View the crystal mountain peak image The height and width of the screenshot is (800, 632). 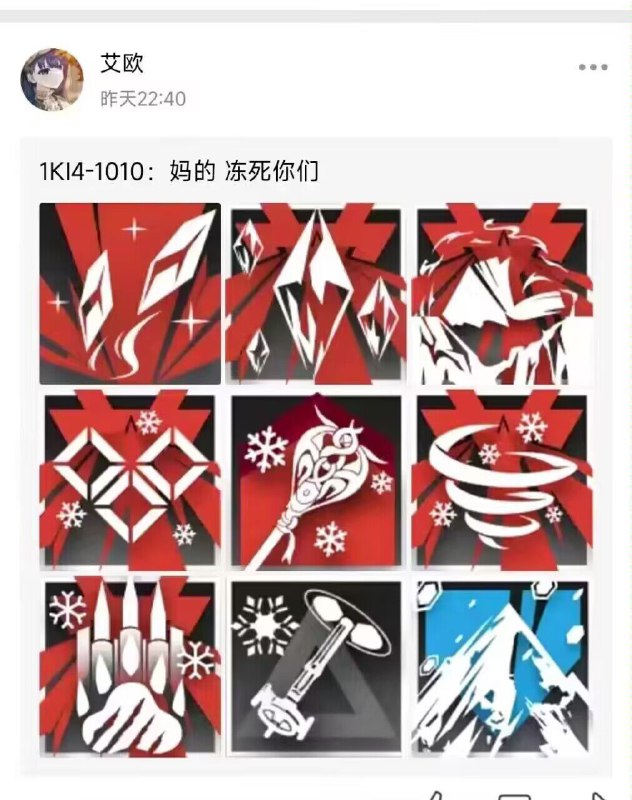pyautogui.click(x=316, y=294)
